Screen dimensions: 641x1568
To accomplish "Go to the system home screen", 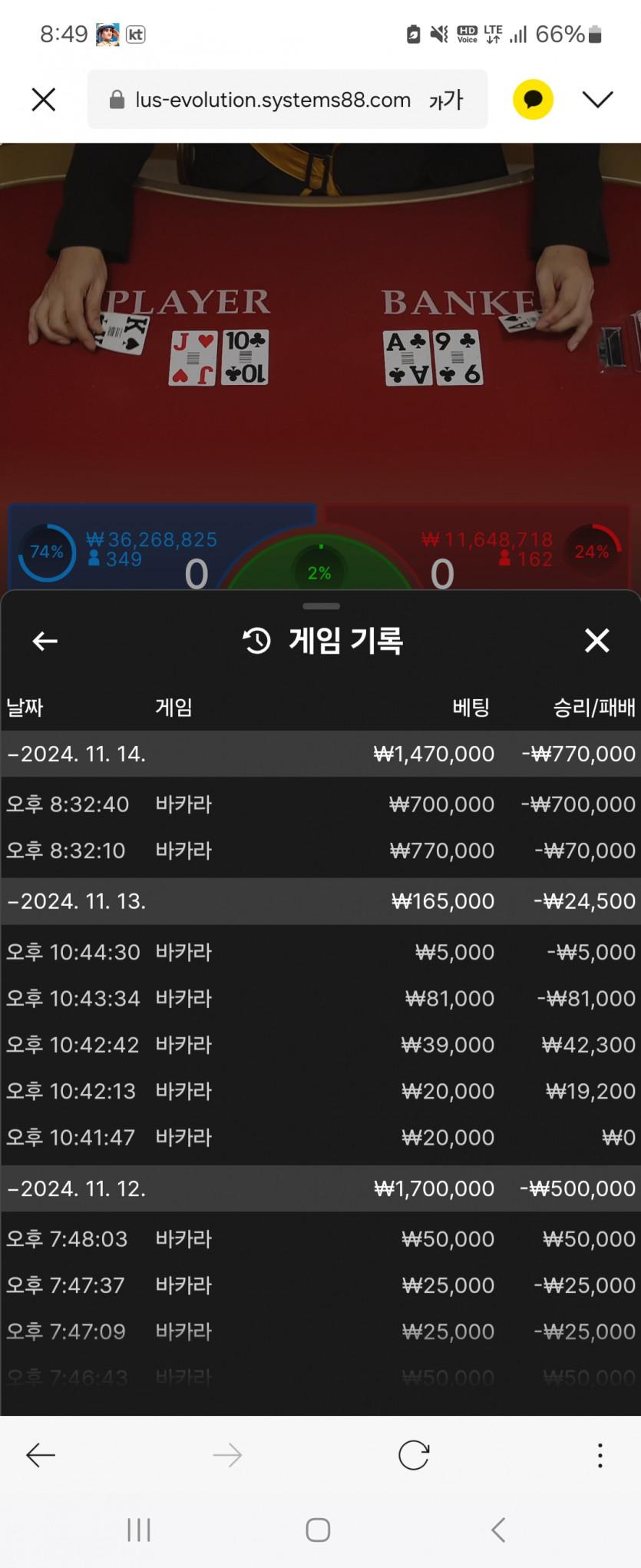I will click(318, 1530).
